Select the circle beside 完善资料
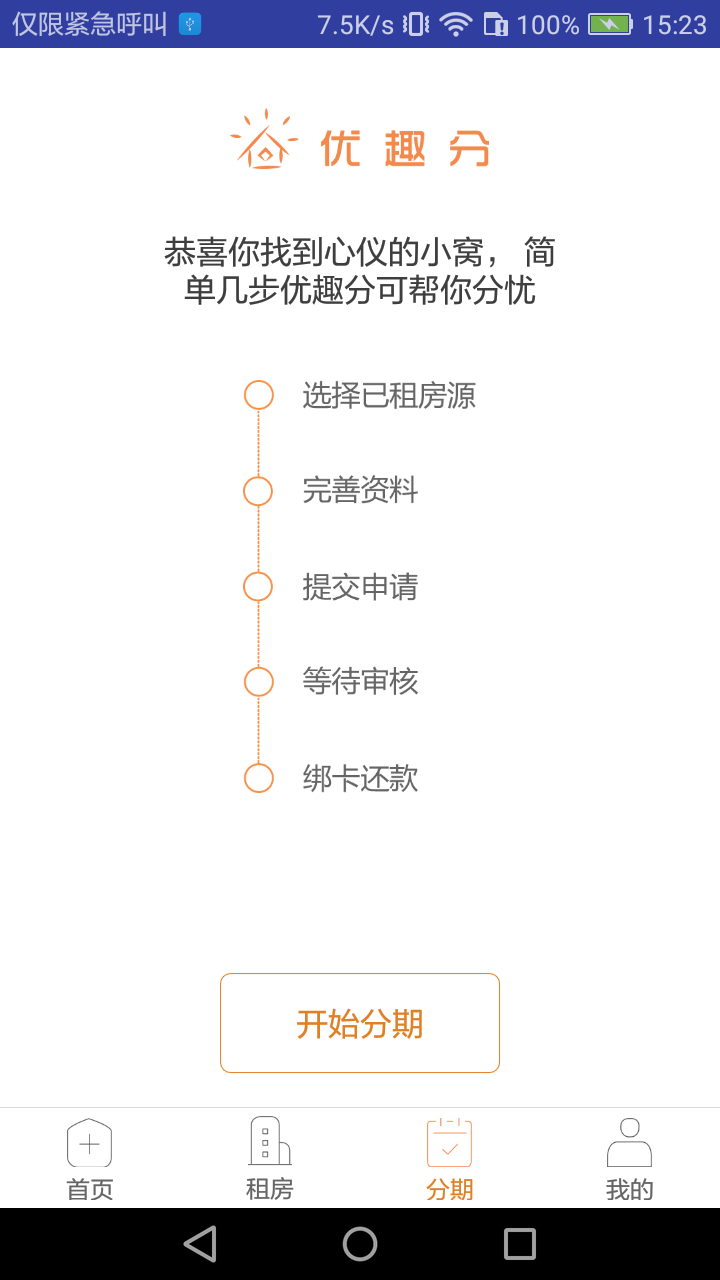This screenshot has height=1280, width=720. click(x=258, y=491)
